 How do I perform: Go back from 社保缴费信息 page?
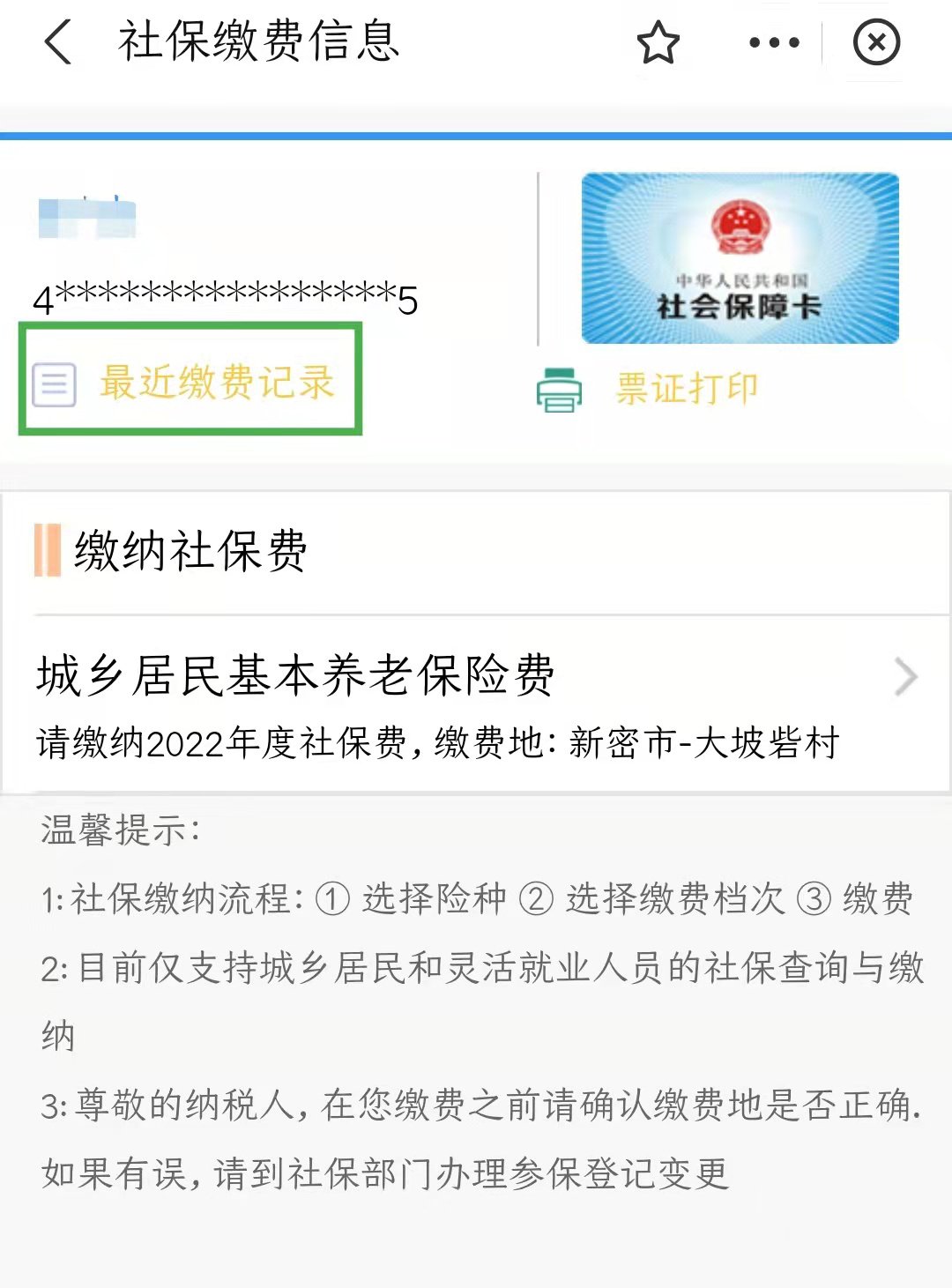58,42
